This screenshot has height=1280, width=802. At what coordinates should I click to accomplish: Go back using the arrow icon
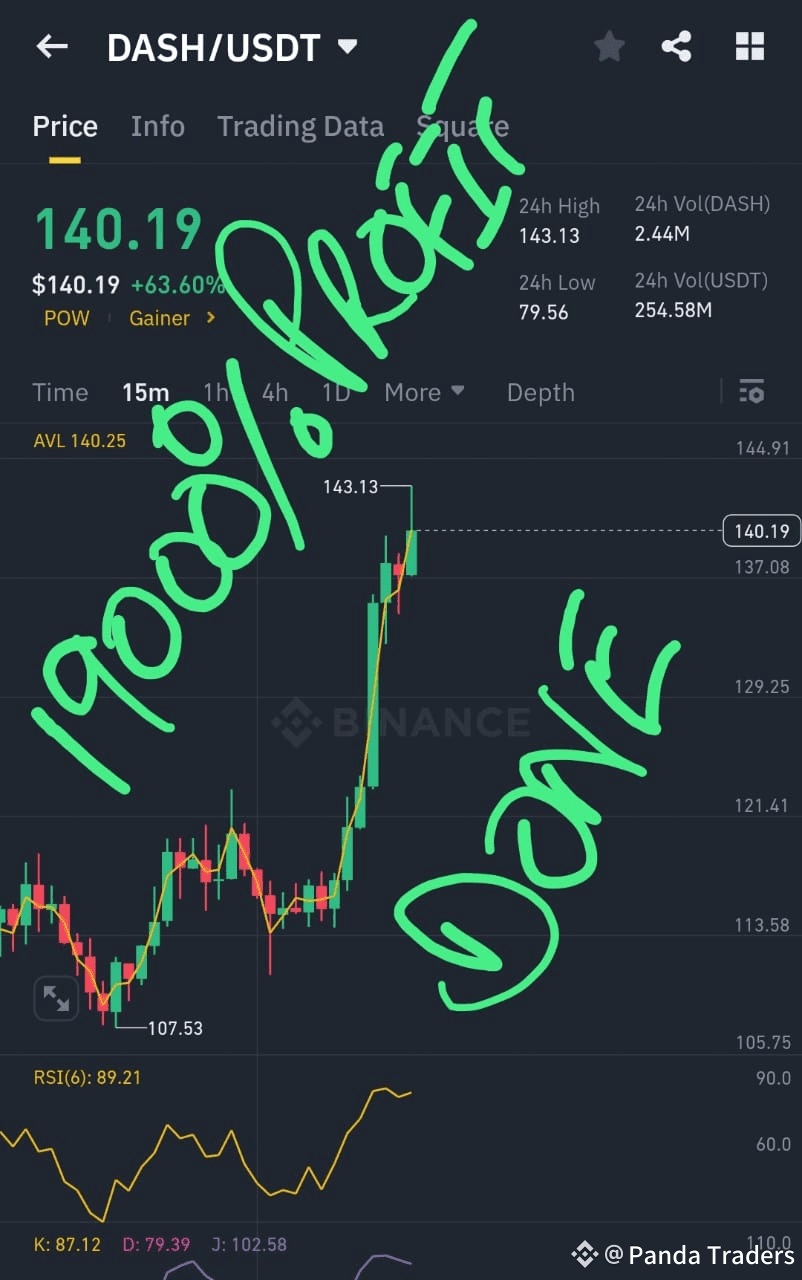point(52,46)
